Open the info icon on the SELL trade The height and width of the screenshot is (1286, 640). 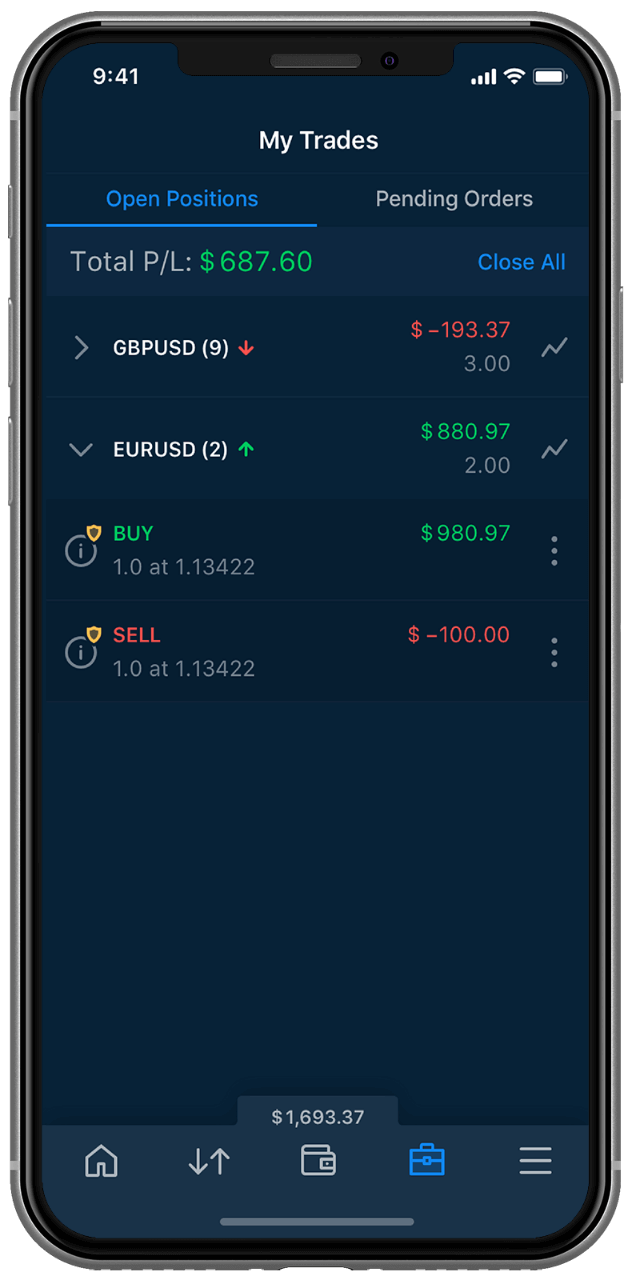[81, 652]
